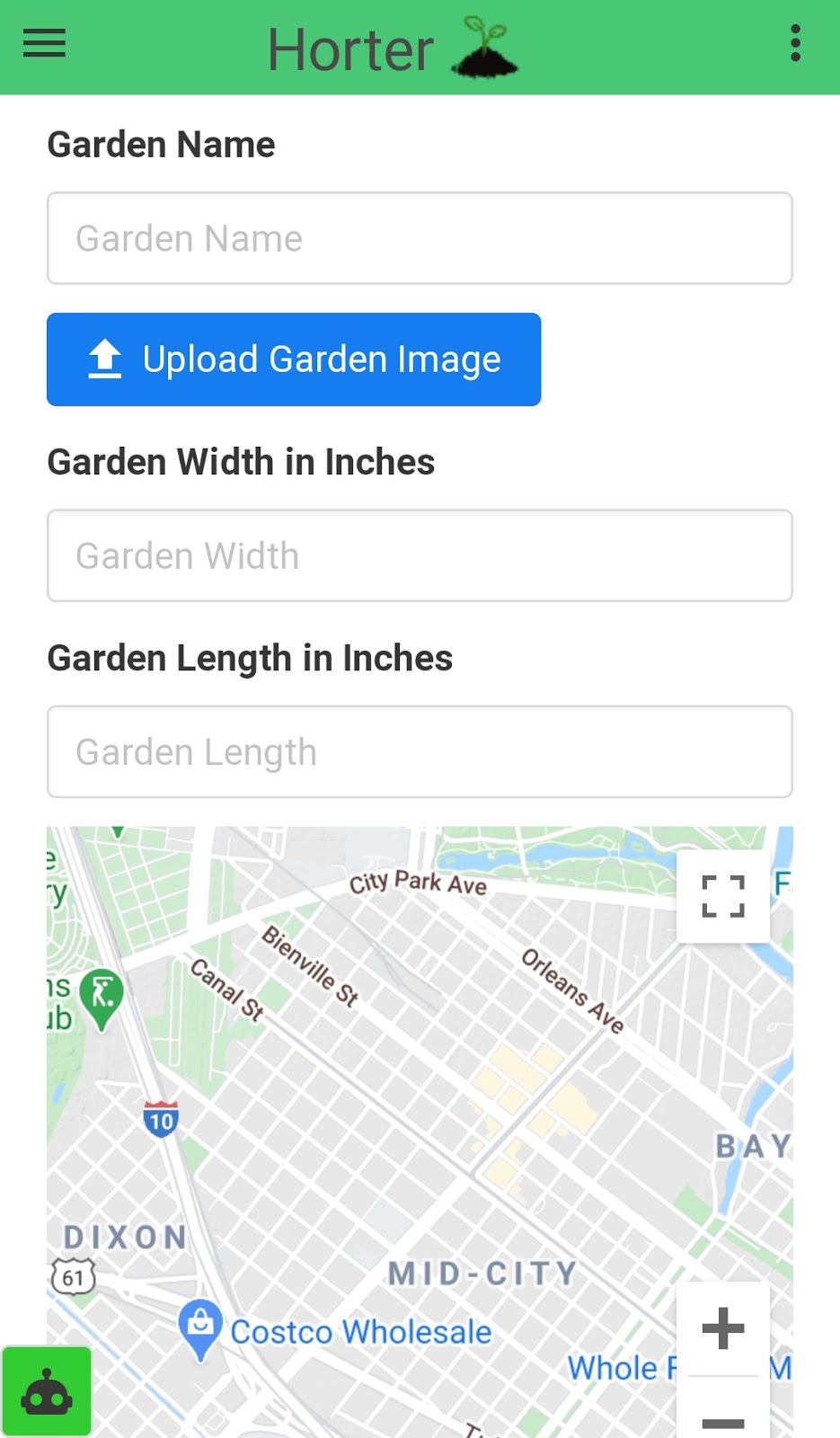The image size is (840, 1438).
Task: Toggle fullscreen view of the map
Action: (723, 896)
